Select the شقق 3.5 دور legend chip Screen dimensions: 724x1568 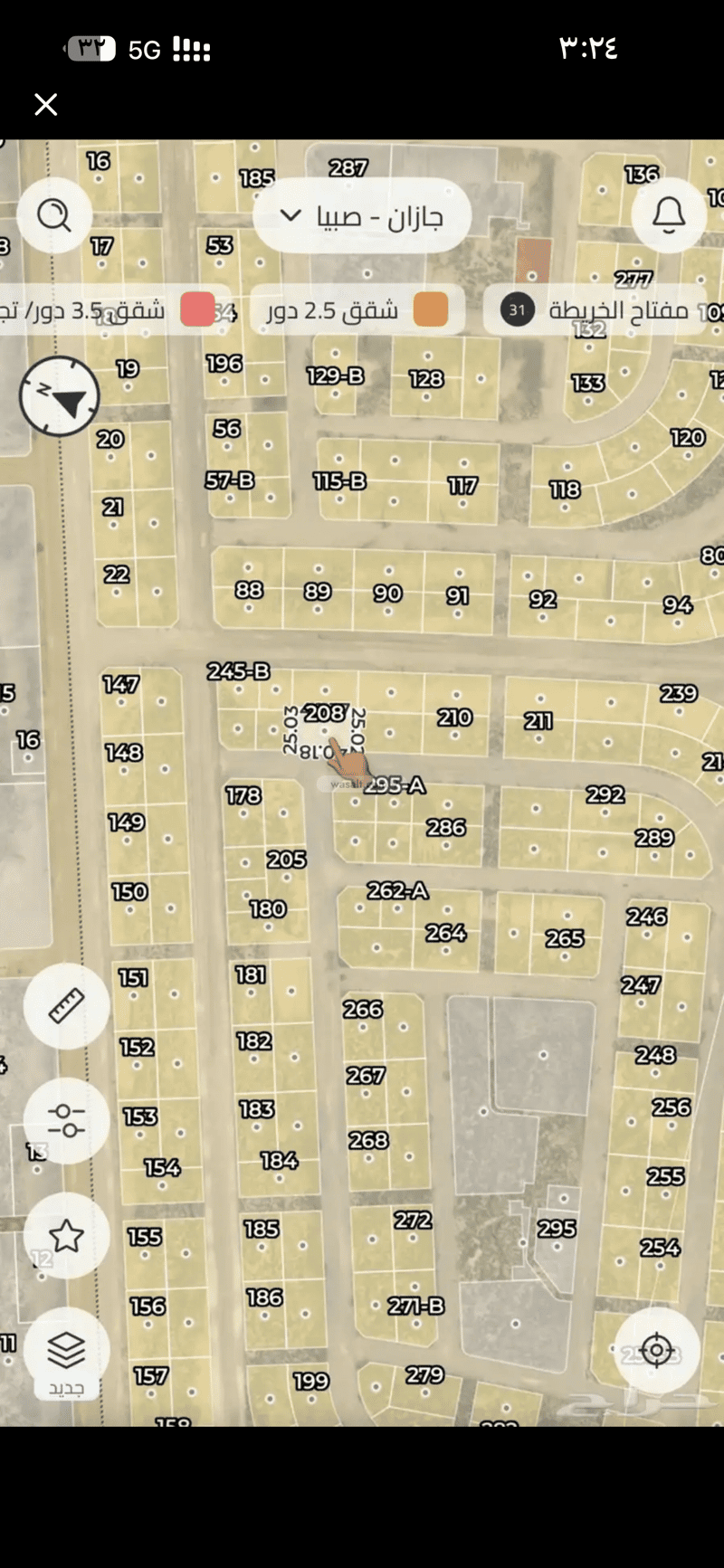pos(109,310)
